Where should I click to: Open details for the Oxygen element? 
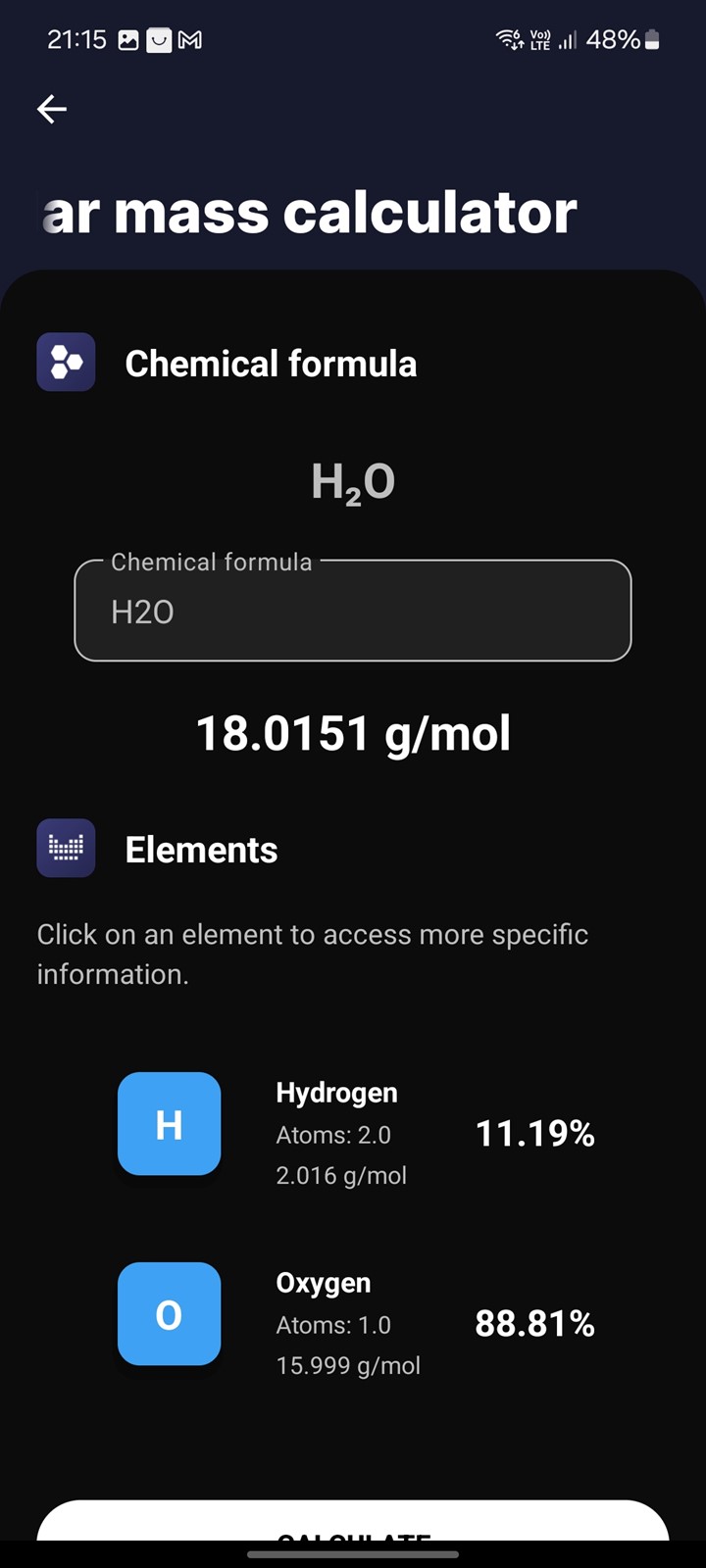169,1314
